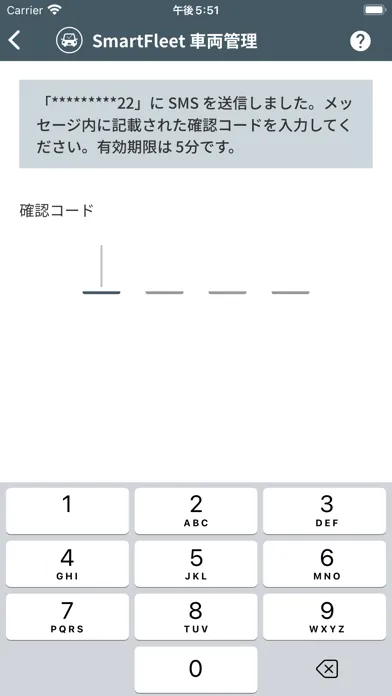Viewport: 392px width, 696px height.
Task: Select the last verification code digit slot
Action: [290, 269]
